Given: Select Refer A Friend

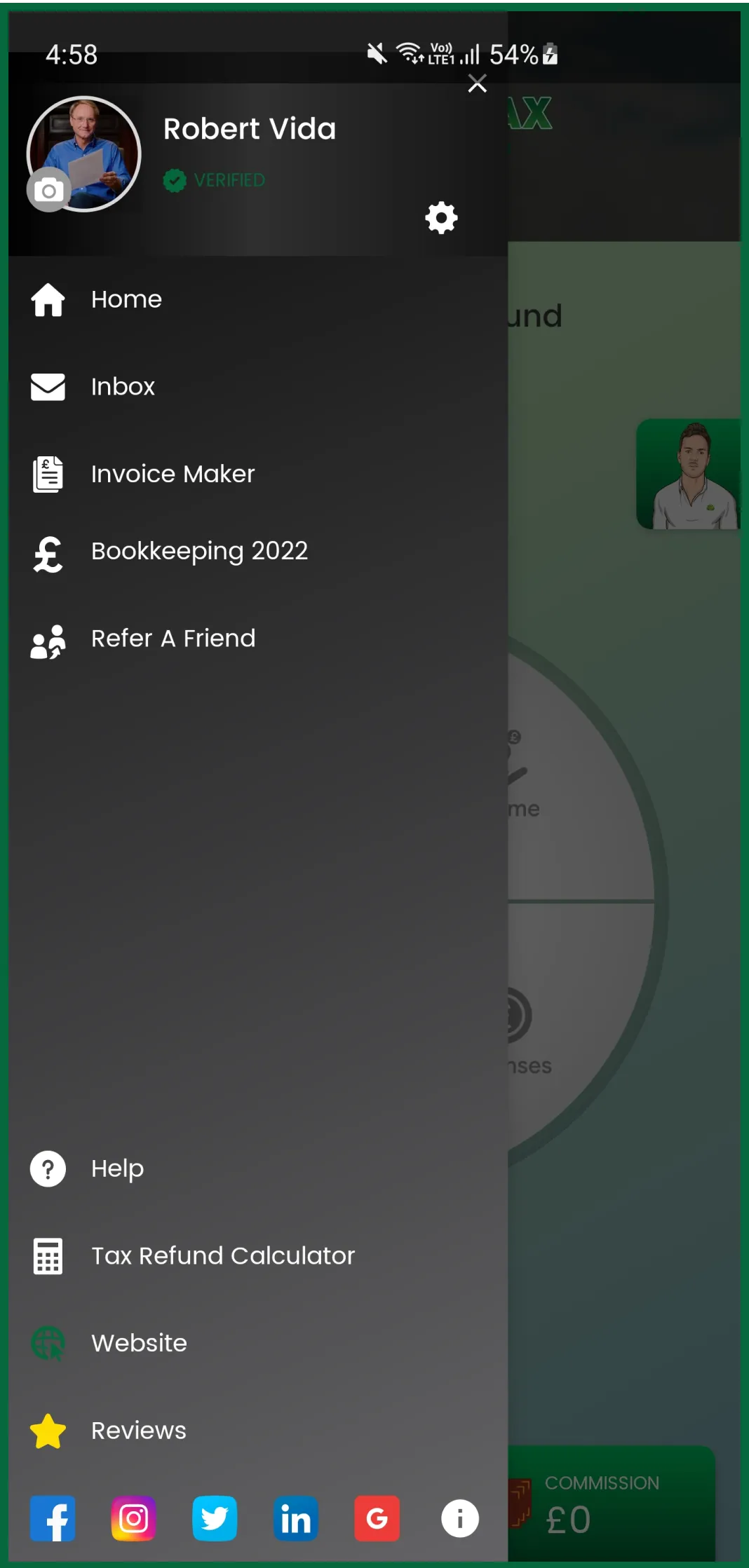Looking at the screenshot, I should 173,639.
